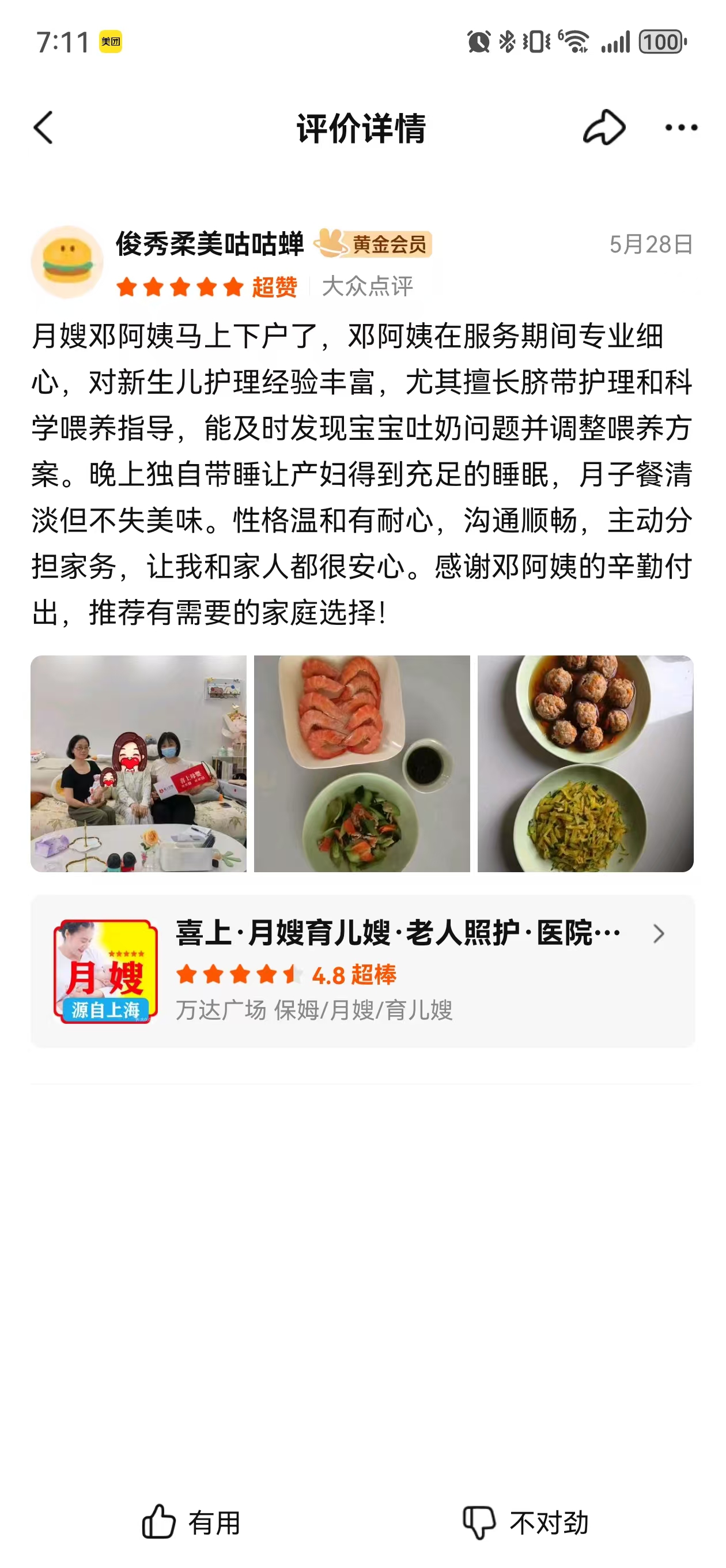726x1568 pixels.
Task: Open the 喜上·月嫂育儿嫂 shop card
Action: [x=362, y=971]
